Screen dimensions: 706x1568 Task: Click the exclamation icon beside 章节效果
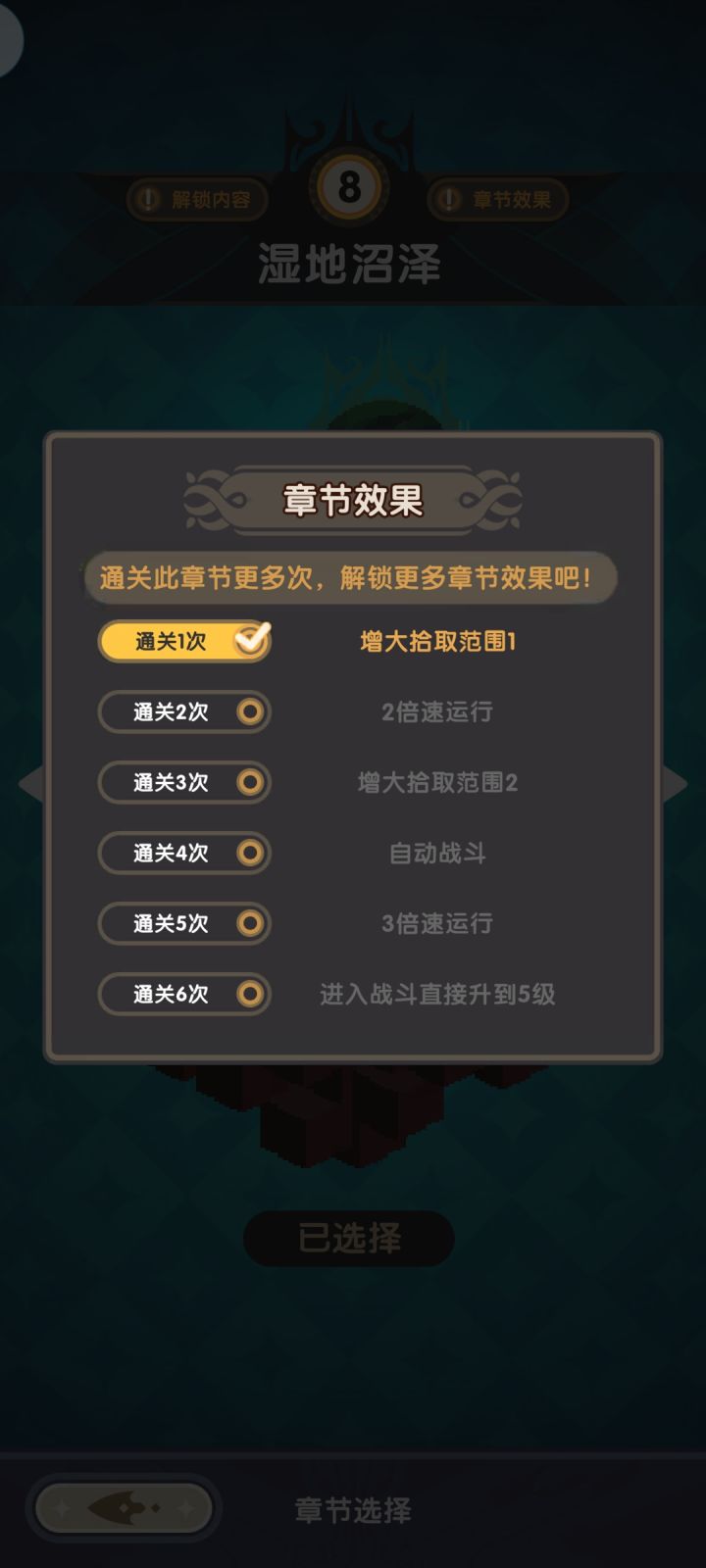[449, 199]
